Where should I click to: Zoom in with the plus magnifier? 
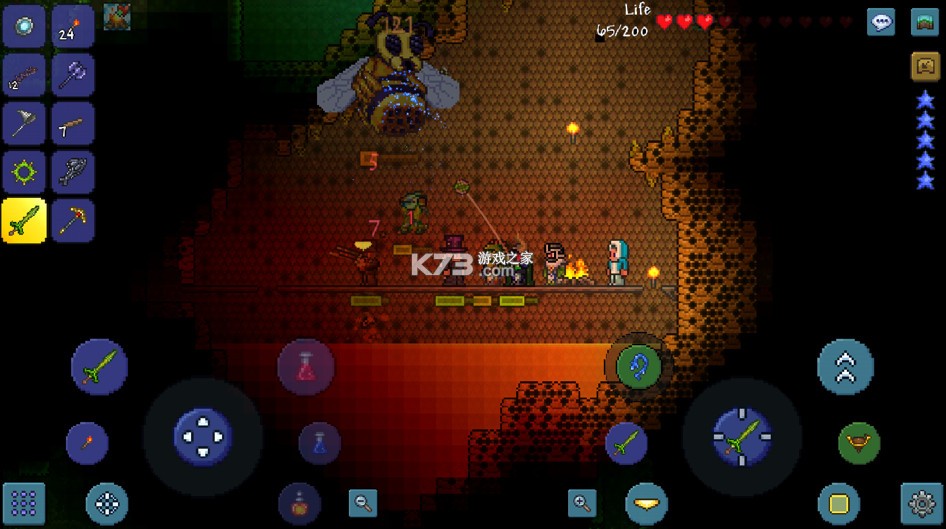click(582, 503)
